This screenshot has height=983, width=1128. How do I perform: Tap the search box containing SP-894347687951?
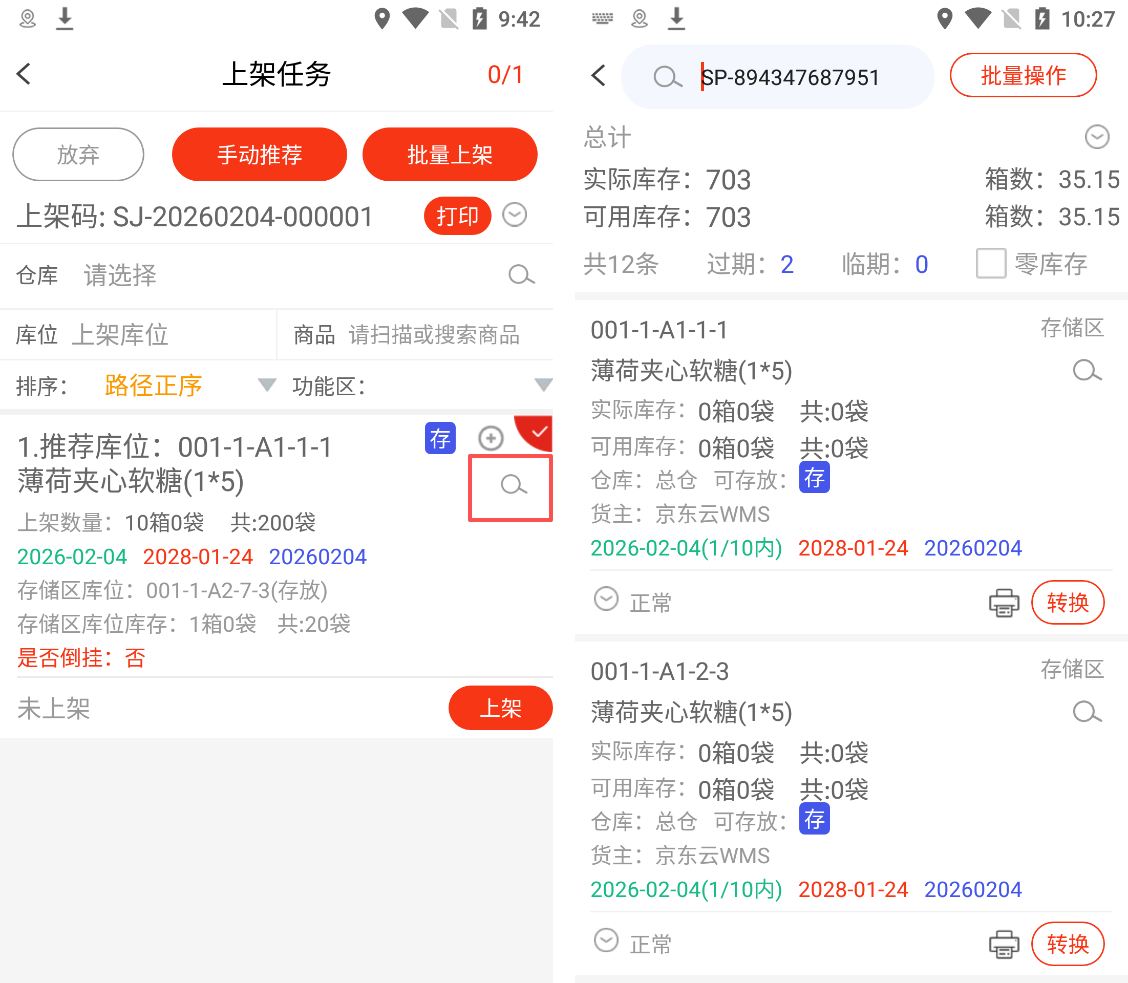coord(790,77)
